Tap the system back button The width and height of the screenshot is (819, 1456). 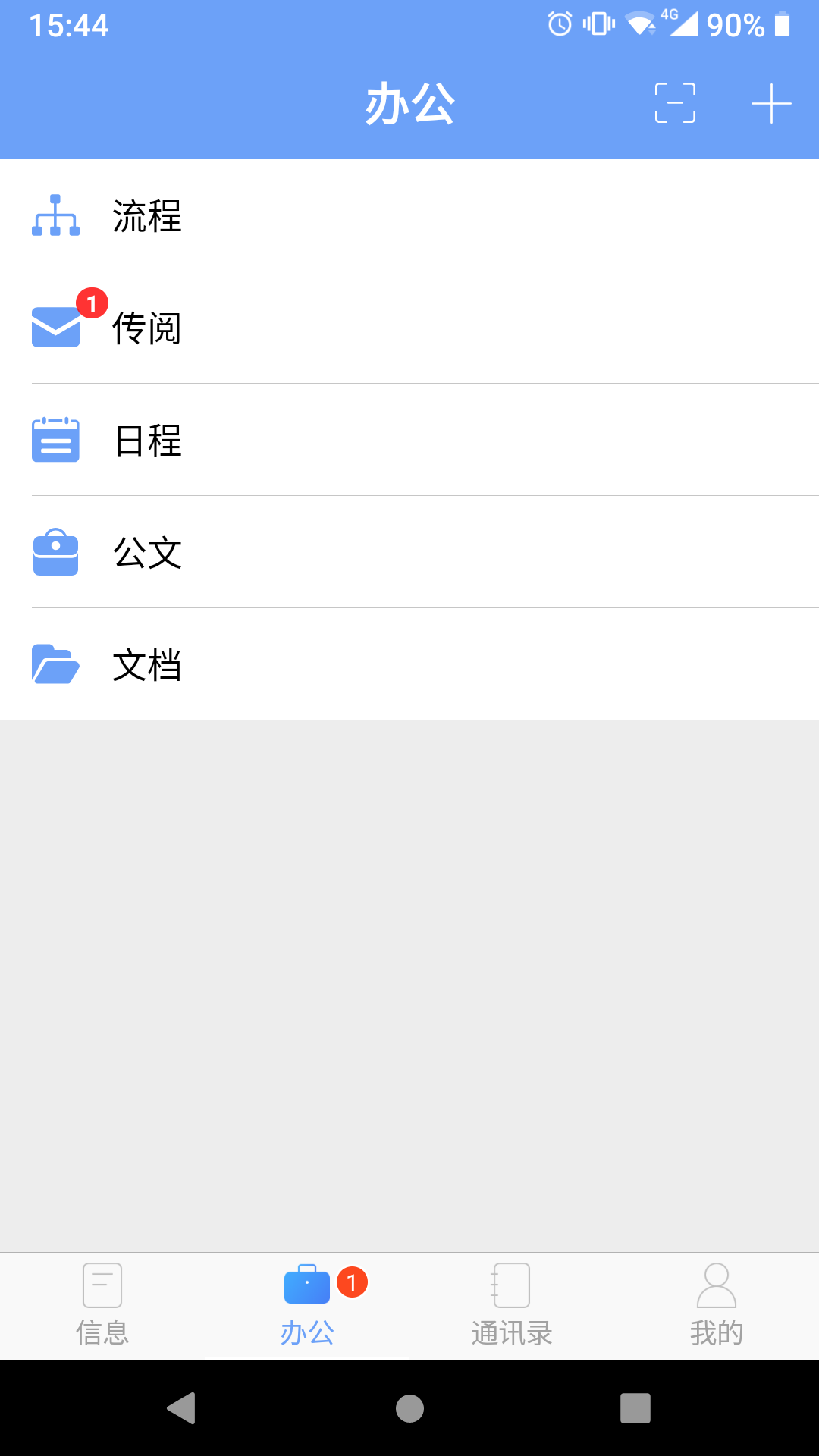pyautogui.click(x=182, y=1408)
